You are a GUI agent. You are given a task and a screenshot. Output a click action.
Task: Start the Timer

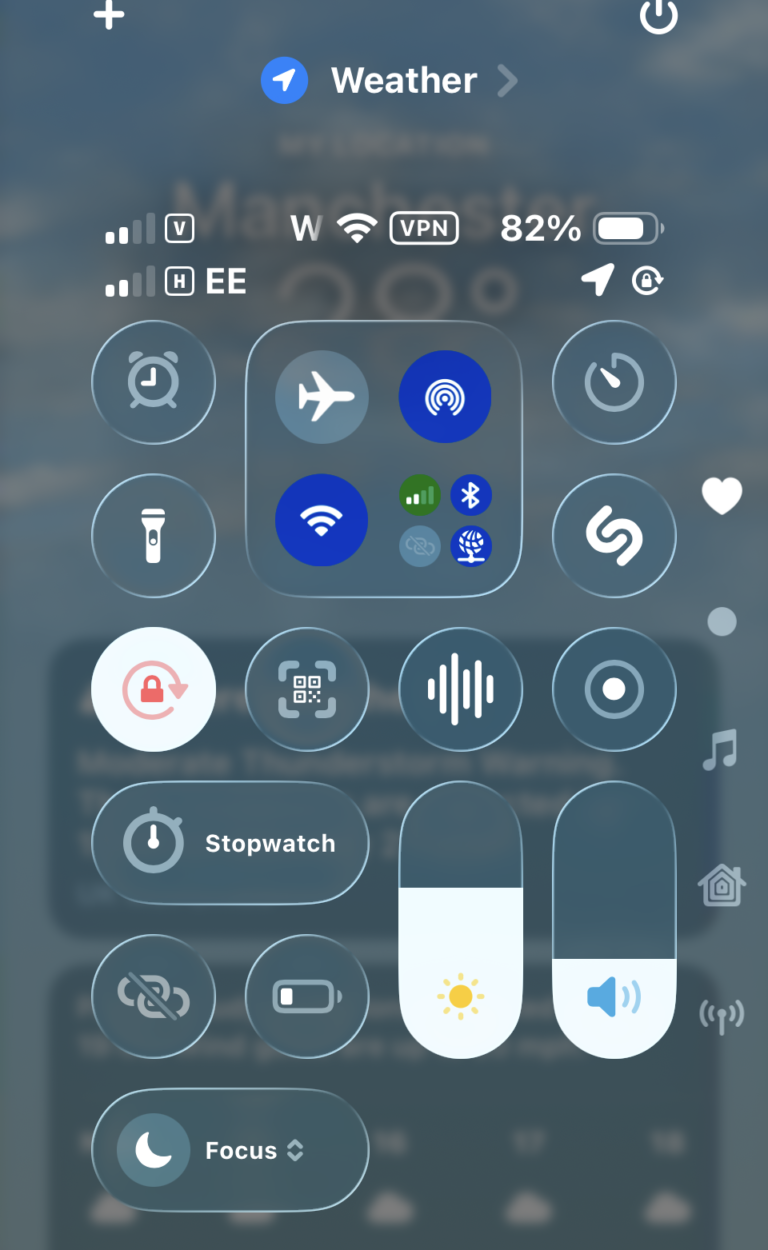[x=613, y=383]
